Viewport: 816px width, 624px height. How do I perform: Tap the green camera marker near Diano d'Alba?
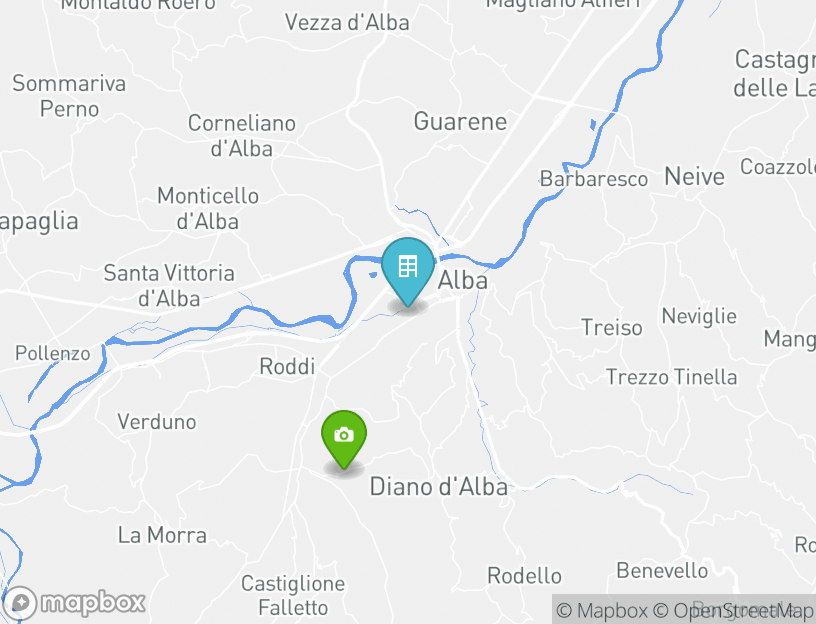(344, 435)
